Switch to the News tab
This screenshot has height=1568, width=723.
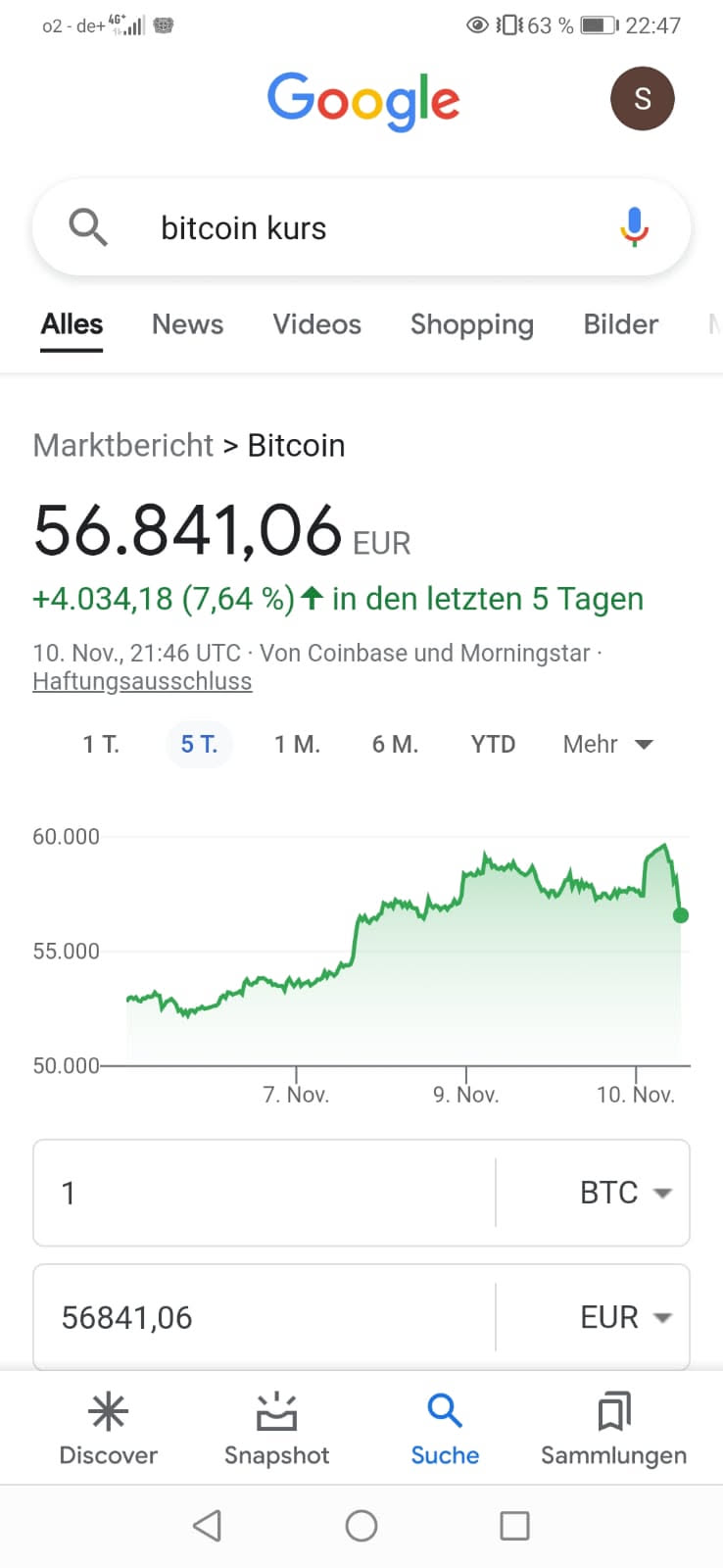point(187,324)
